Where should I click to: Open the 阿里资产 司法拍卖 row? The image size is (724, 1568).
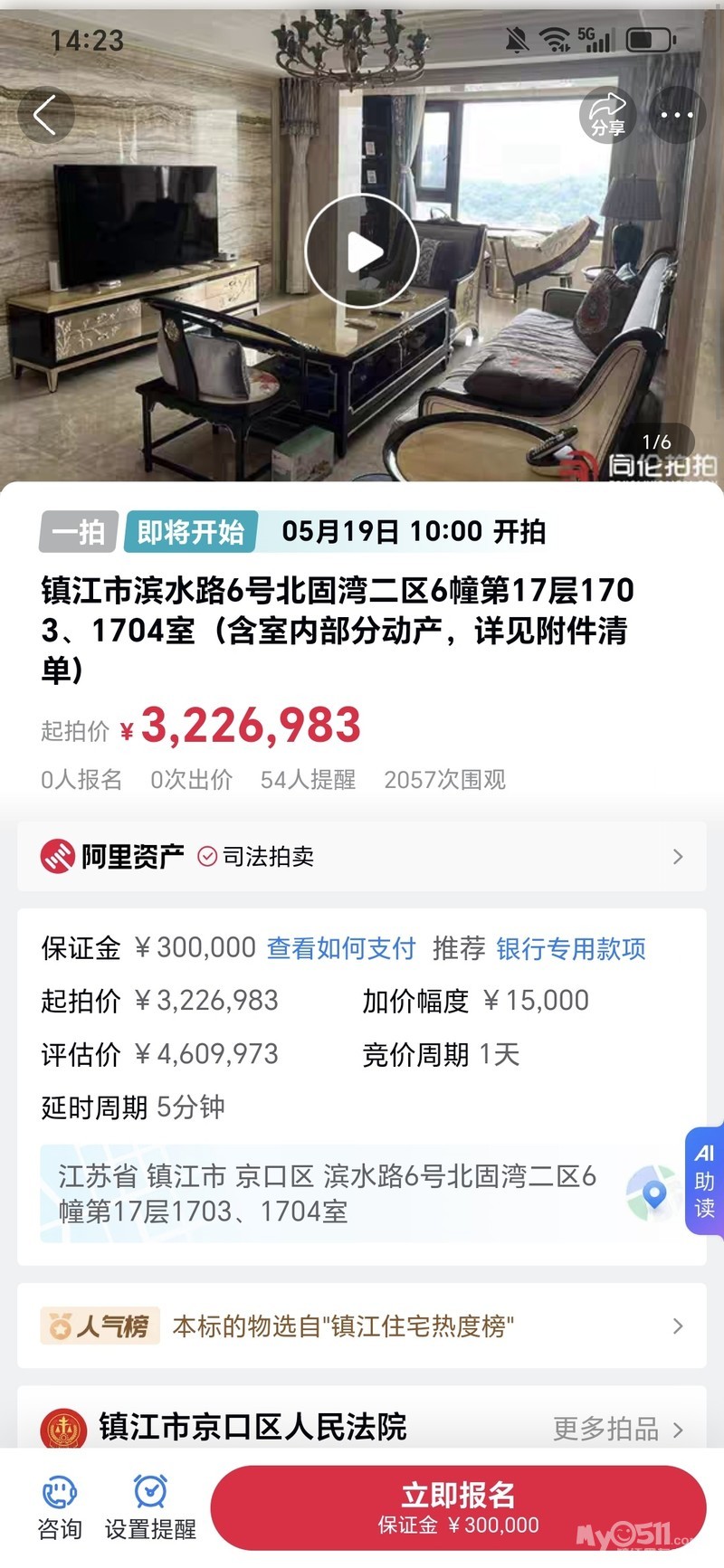[x=362, y=856]
